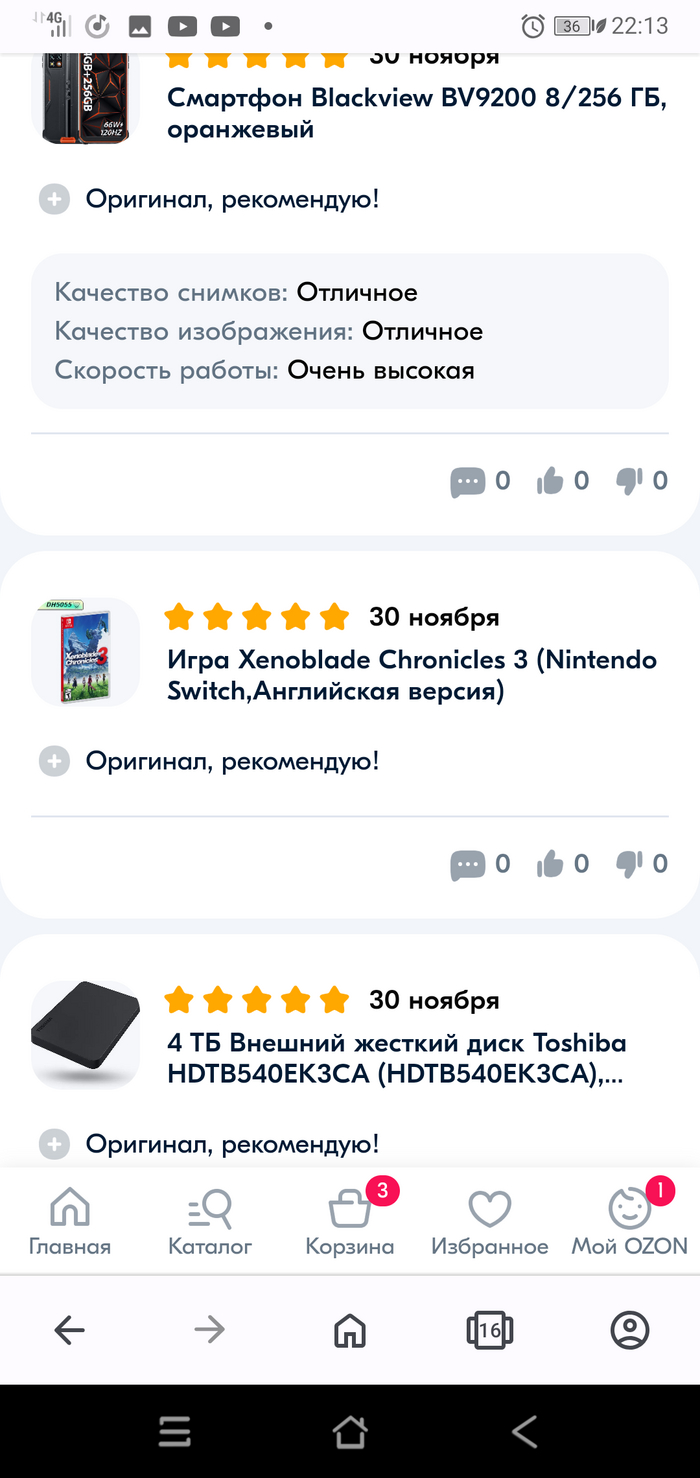Go back in the browser

[69, 1330]
